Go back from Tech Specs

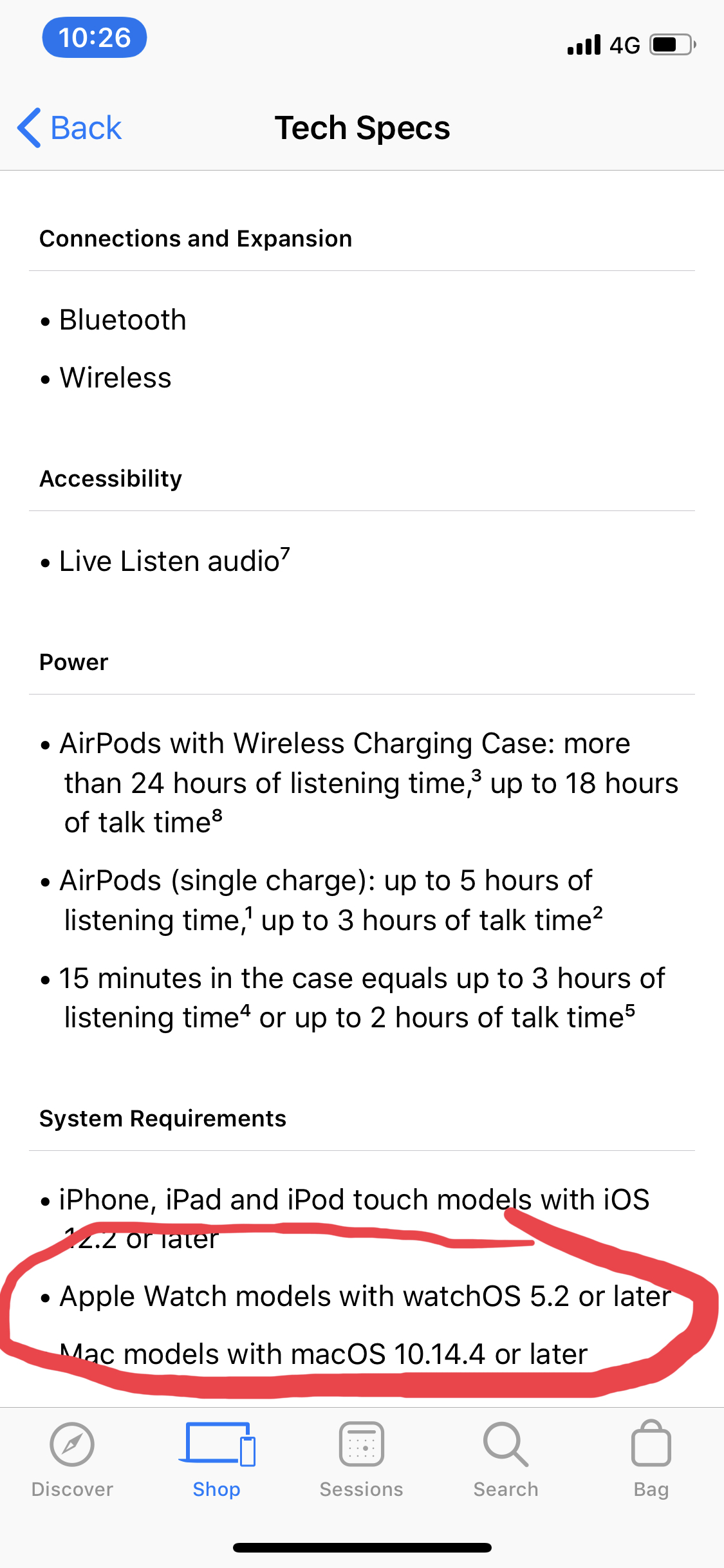[x=70, y=127]
